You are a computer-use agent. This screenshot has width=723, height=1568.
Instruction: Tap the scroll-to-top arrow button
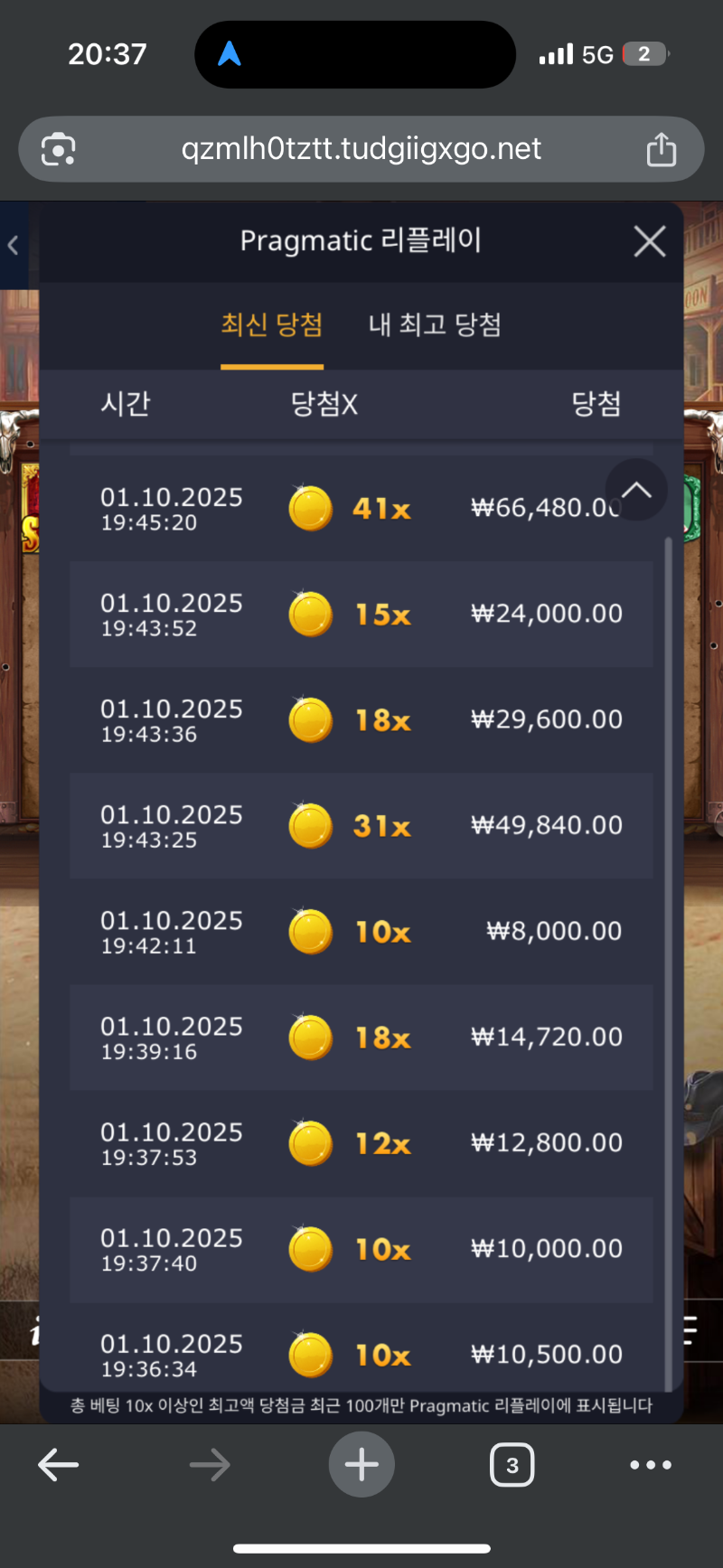[x=636, y=490]
